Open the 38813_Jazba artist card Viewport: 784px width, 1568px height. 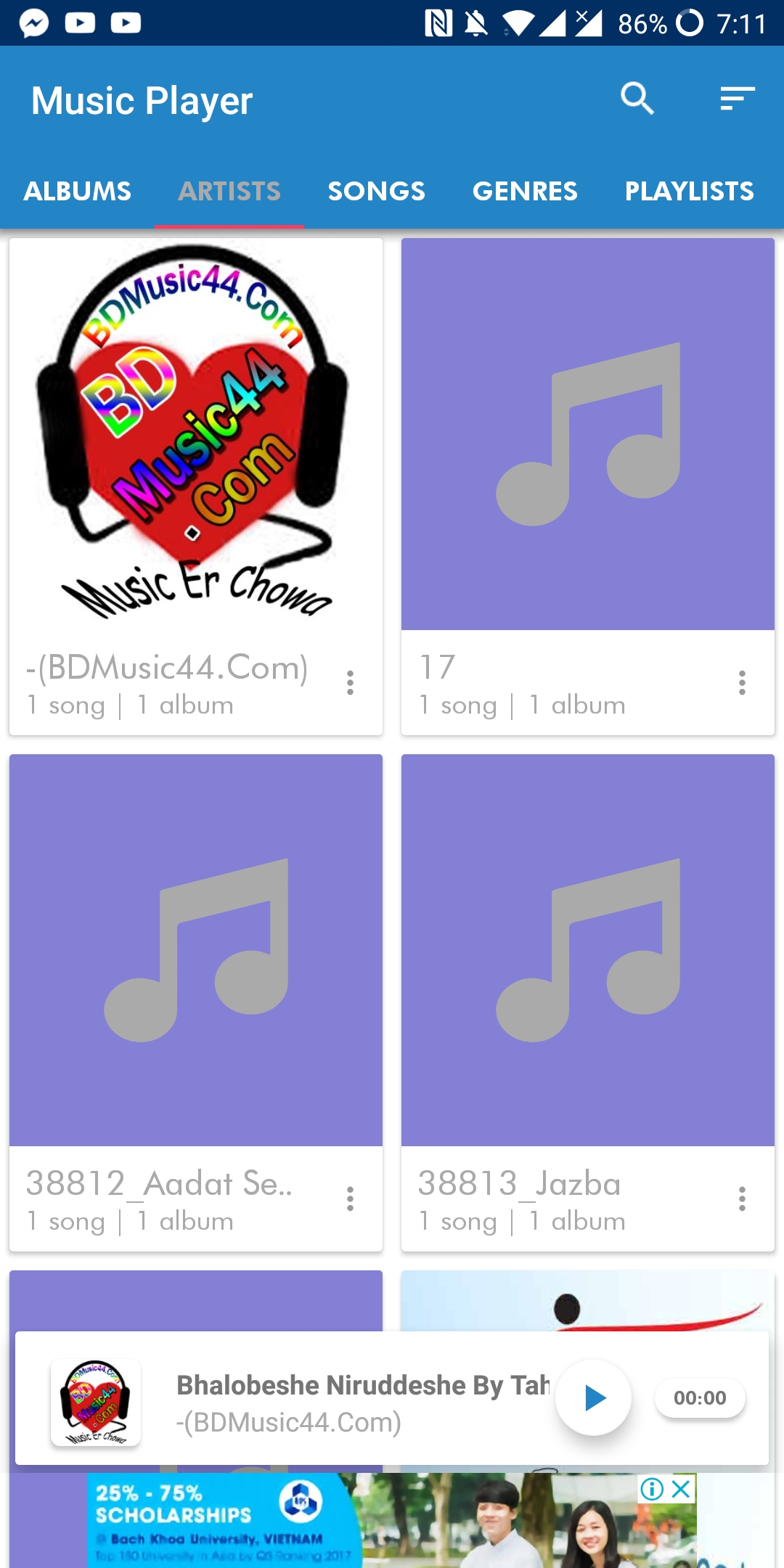588,951
